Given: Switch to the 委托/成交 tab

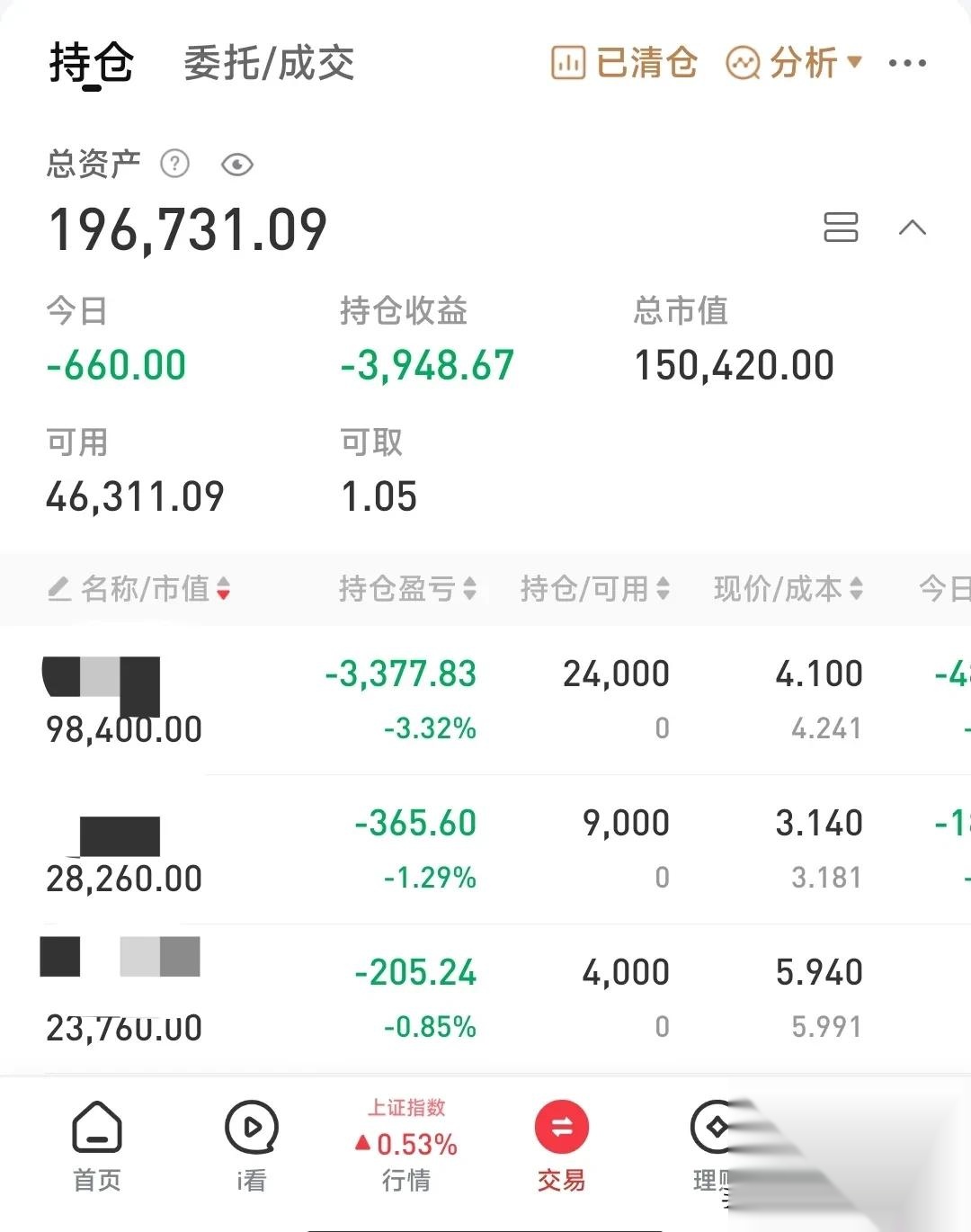Looking at the screenshot, I should click(267, 63).
